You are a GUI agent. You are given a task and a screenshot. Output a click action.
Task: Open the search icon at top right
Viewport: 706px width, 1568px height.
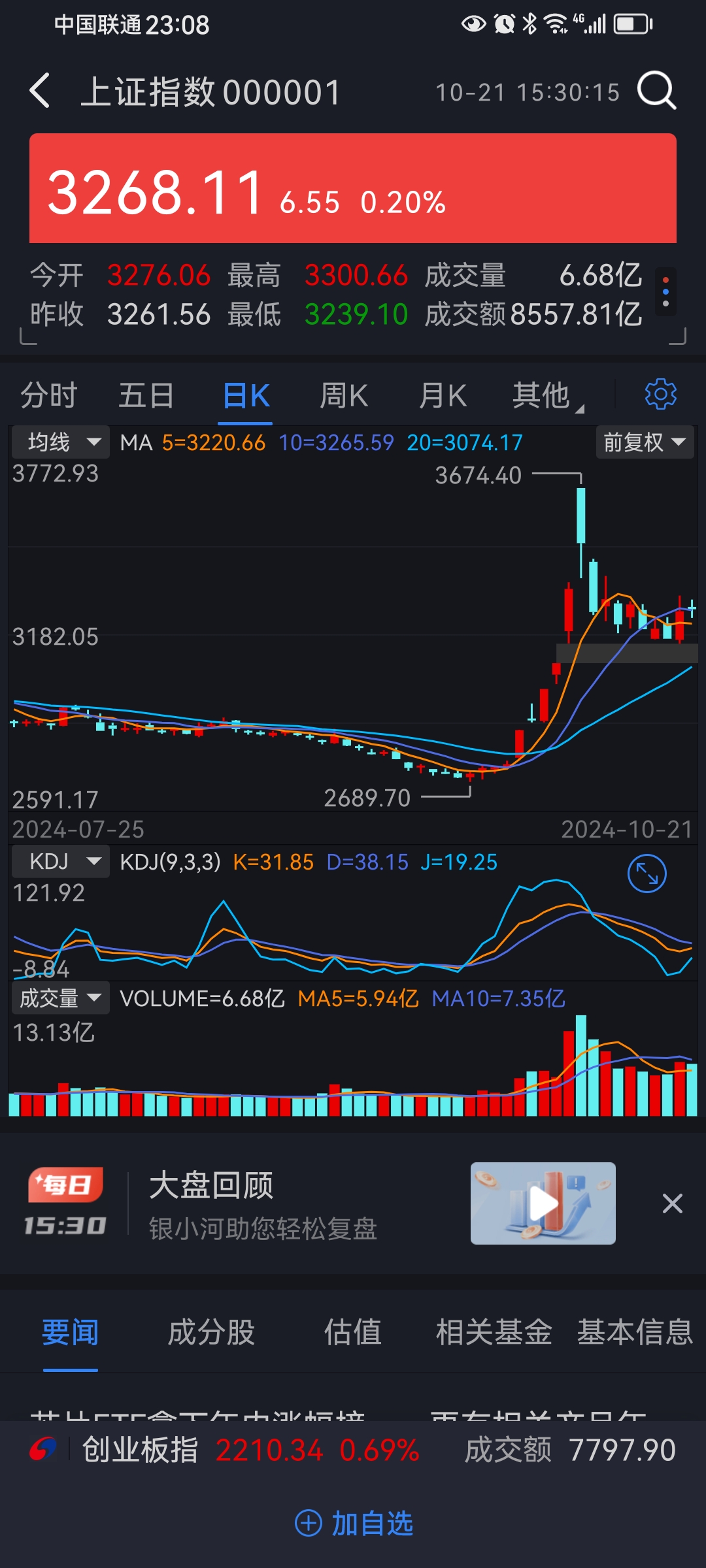click(657, 91)
